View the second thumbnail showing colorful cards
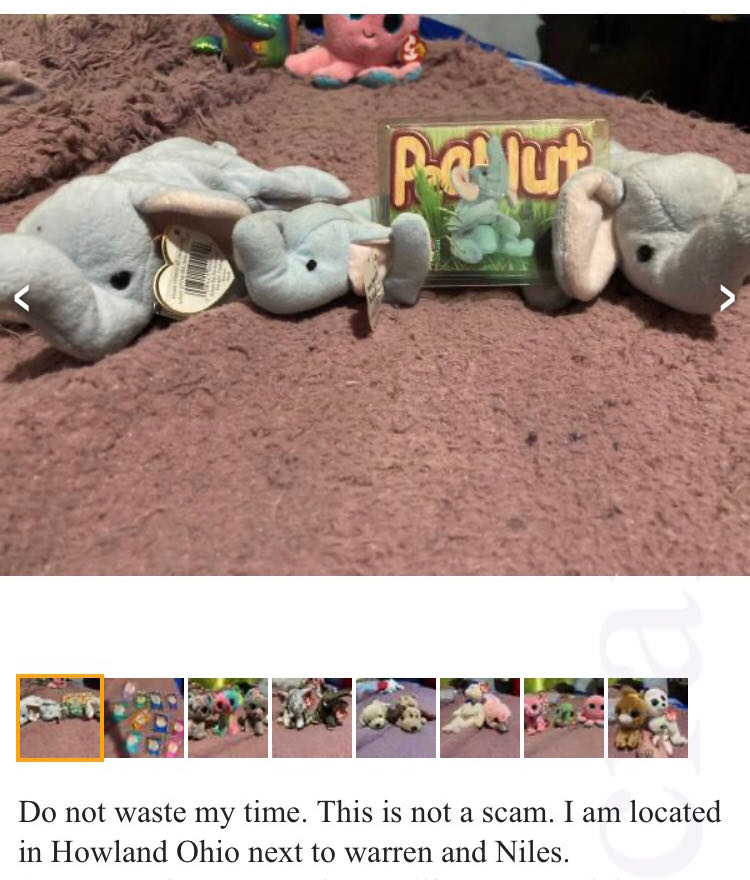This screenshot has height=880, width=750. click(144, 718)
